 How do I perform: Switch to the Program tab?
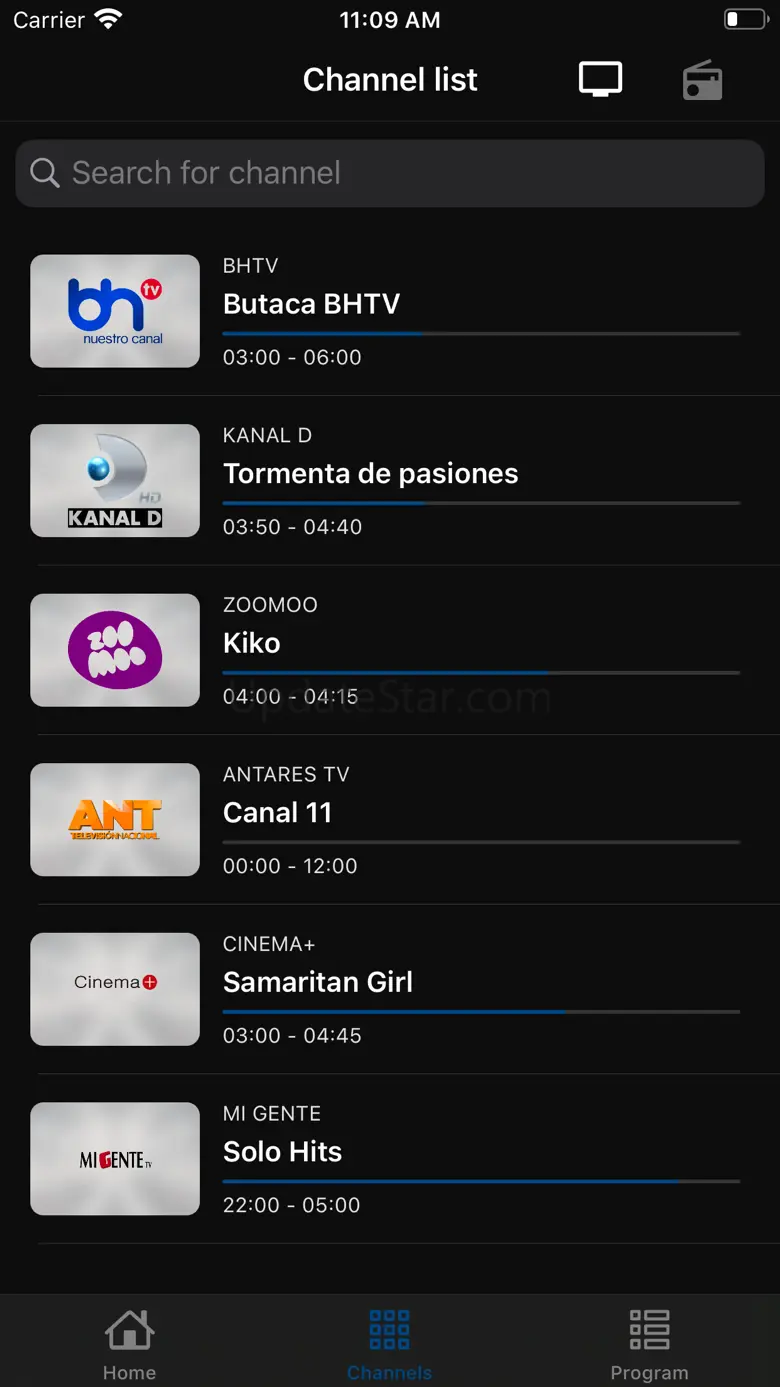tap(649, 1343)
